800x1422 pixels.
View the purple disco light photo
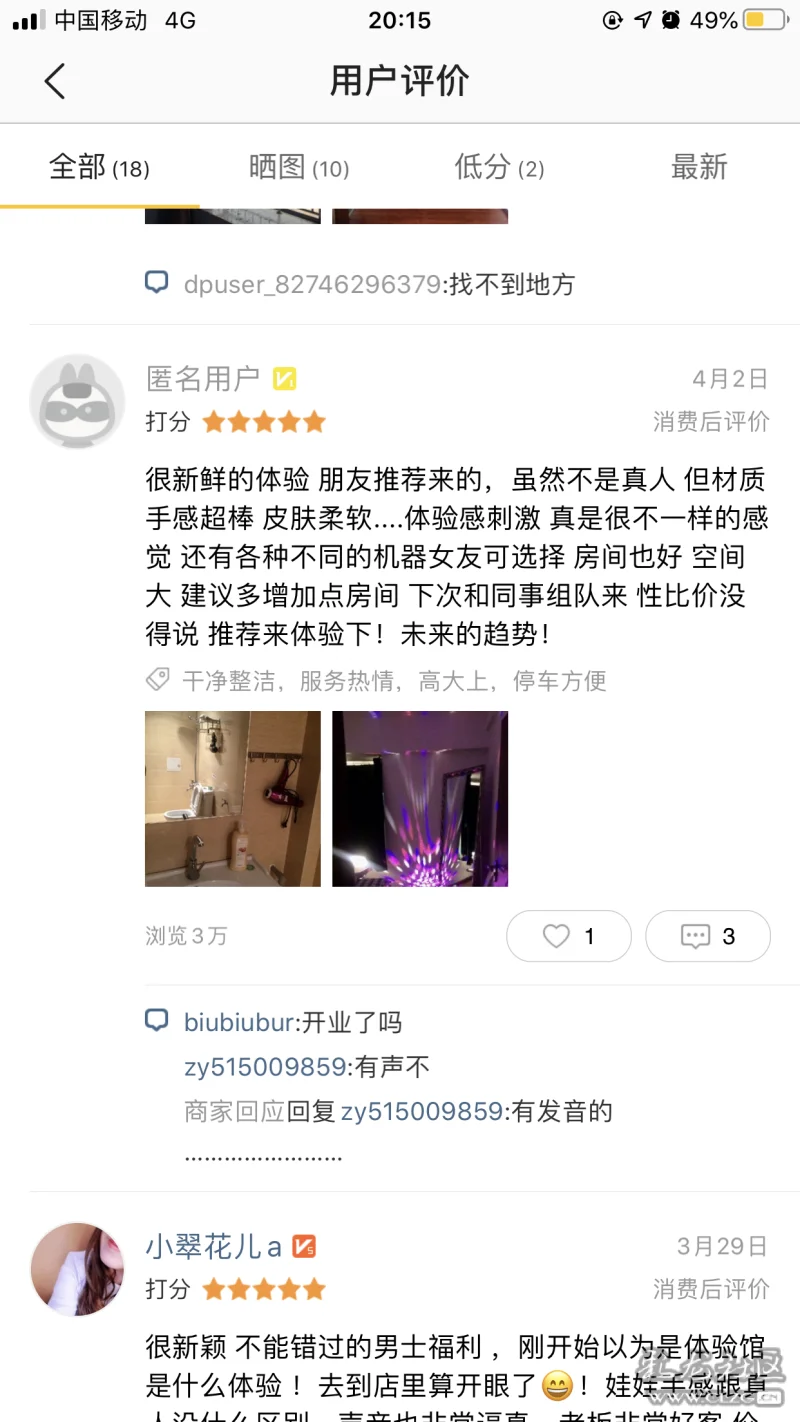420,799
